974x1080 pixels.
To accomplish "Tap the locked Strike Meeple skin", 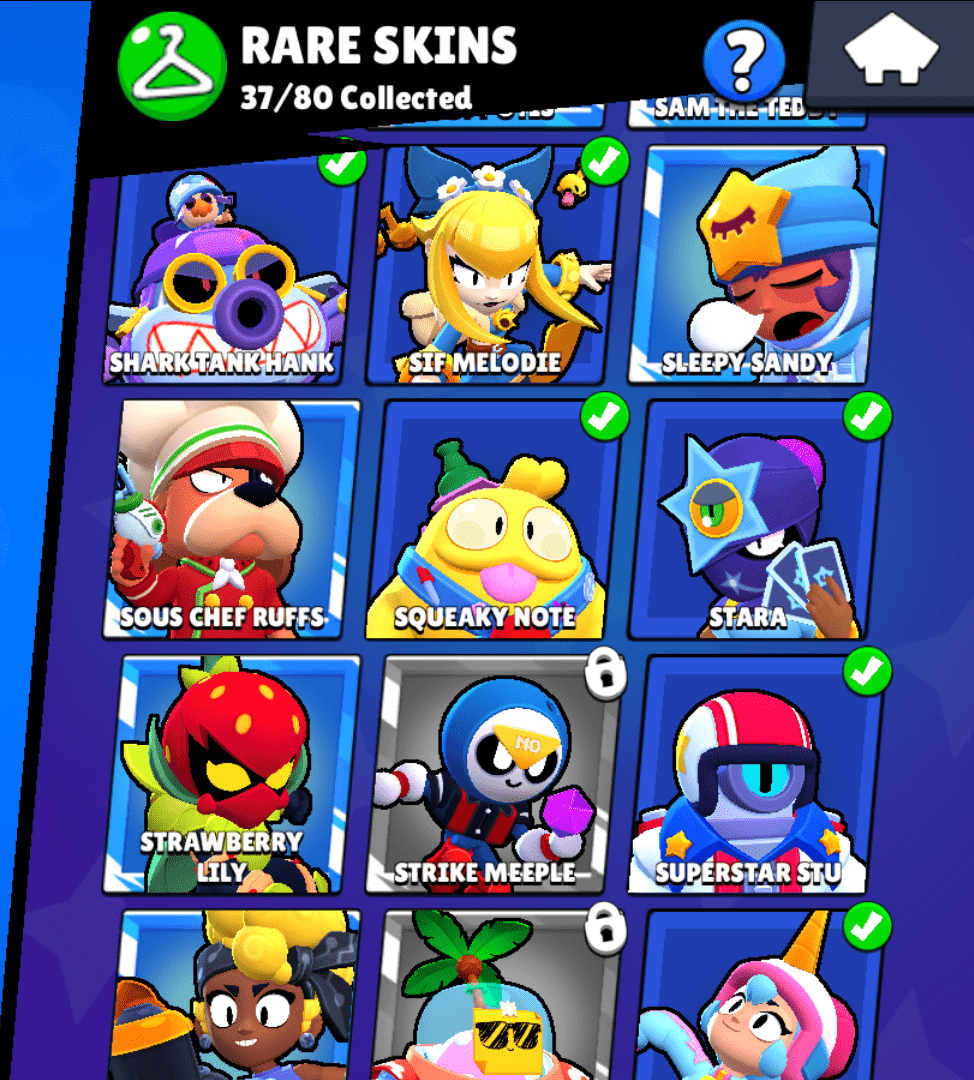I will coord(493,773).
